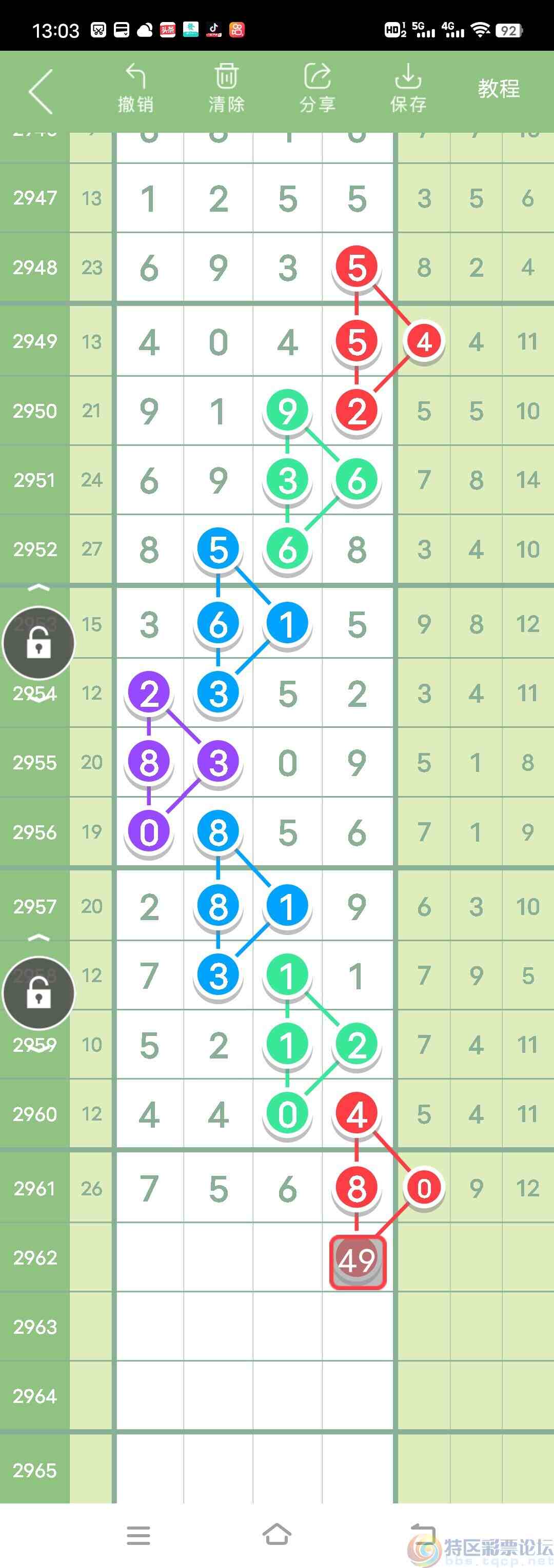Save the chart with 保存
This screenshot has height=1568, width=554.
pyautogui.click(x=408, y=89)
